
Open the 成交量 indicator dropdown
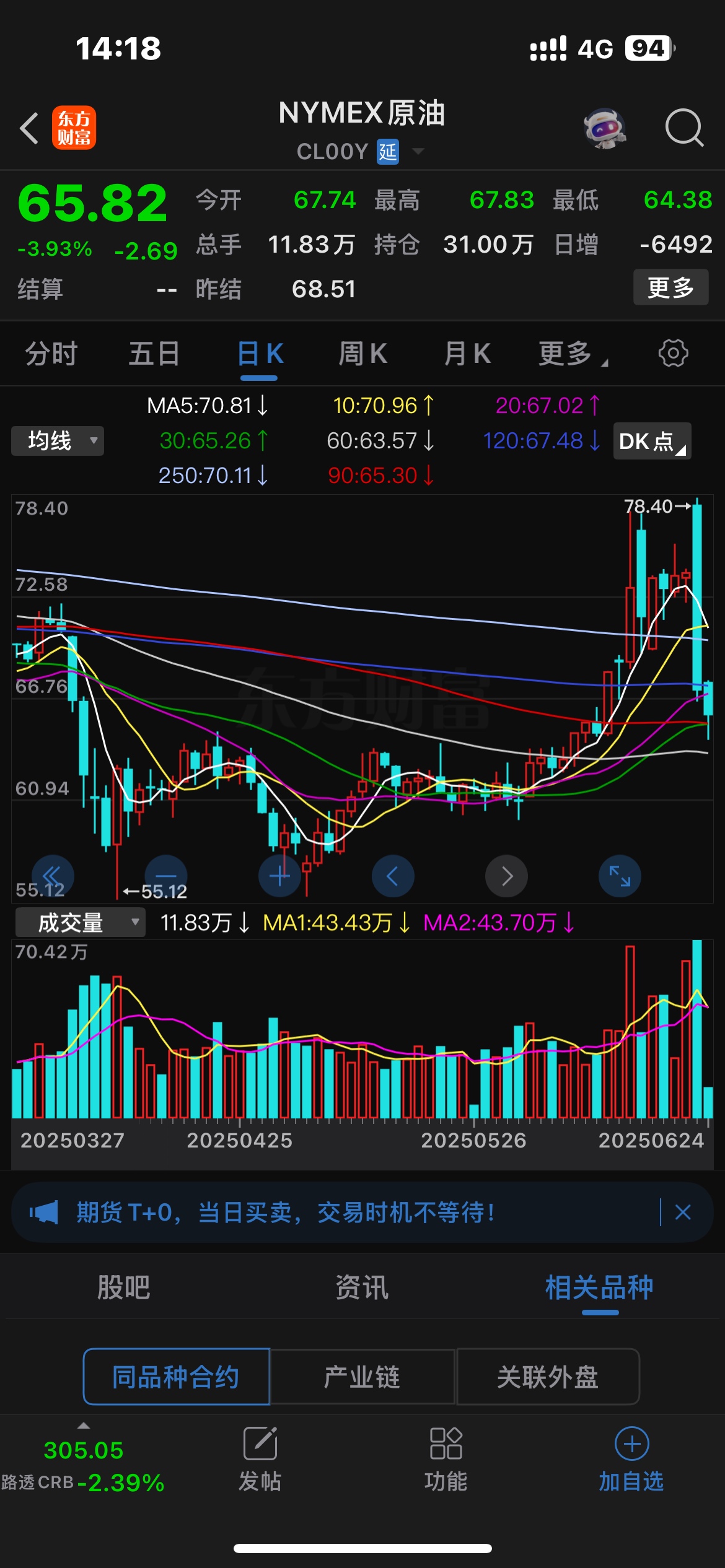[x=81, y=922]
